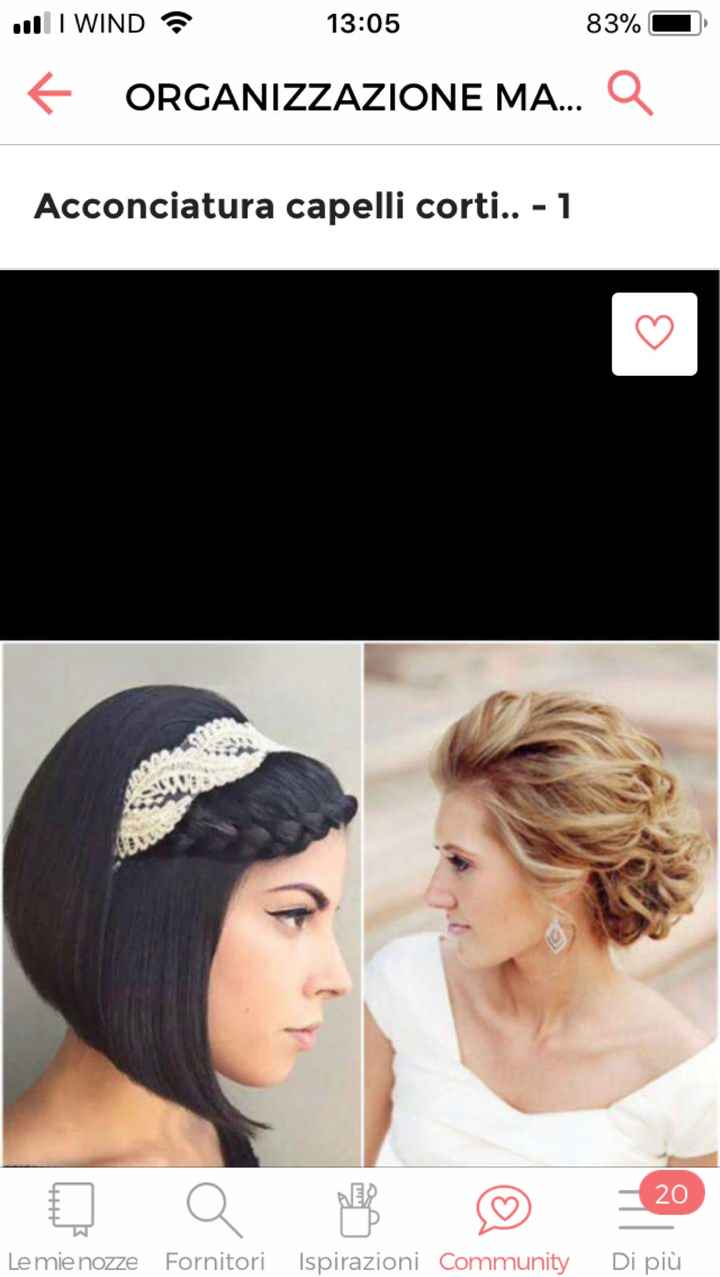Like the photo with the heart button
This screenshot has height=1277, width=720.
click(654, 333)
